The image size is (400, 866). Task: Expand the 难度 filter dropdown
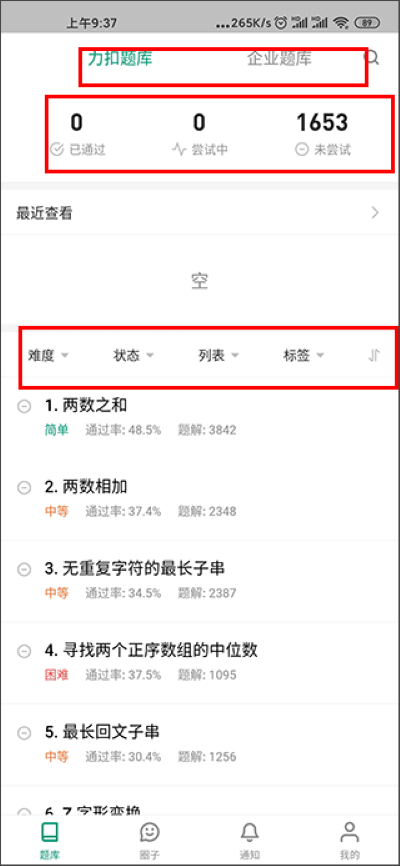pos(48,356)
